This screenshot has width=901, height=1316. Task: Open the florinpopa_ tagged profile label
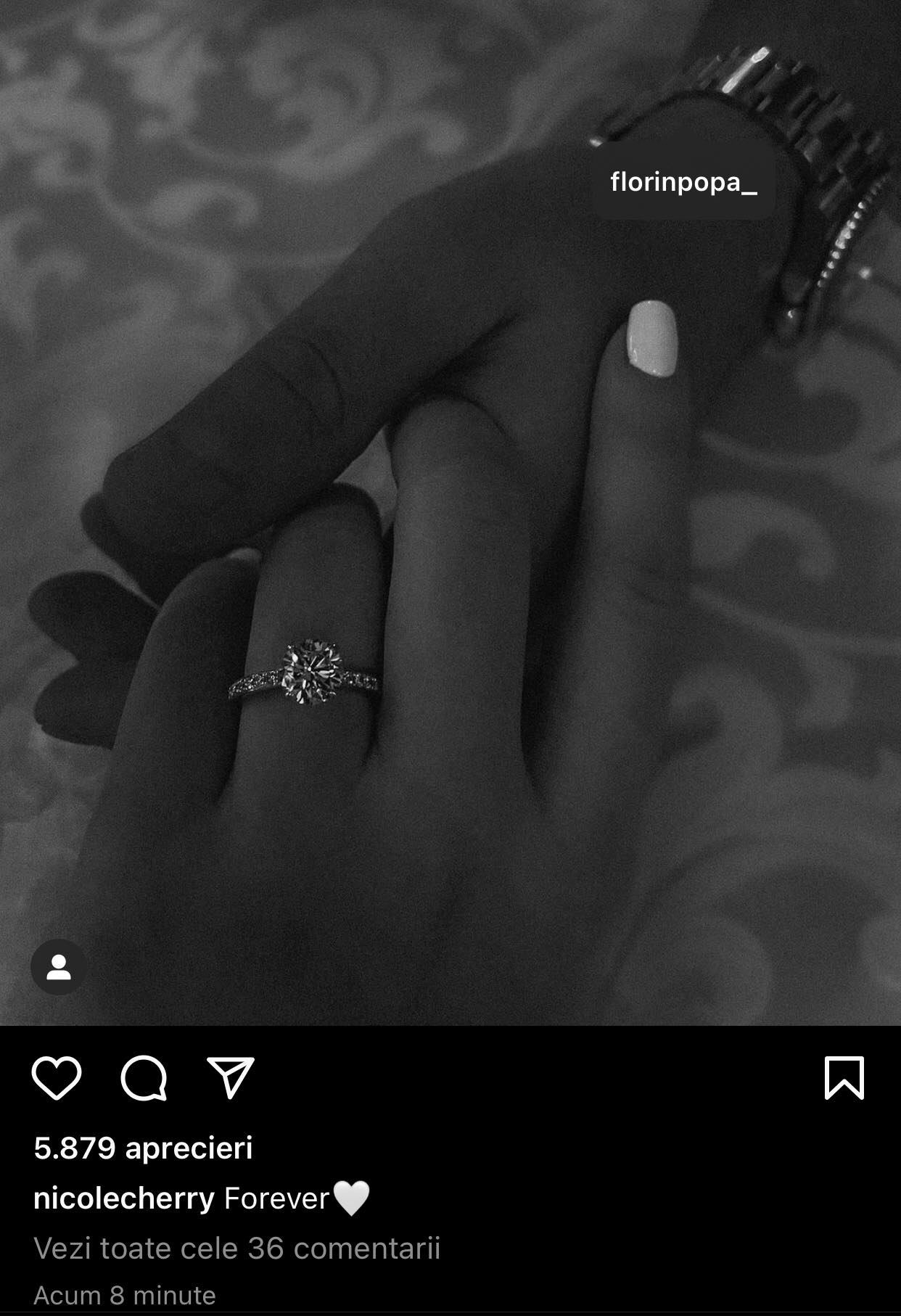(683, 181)
